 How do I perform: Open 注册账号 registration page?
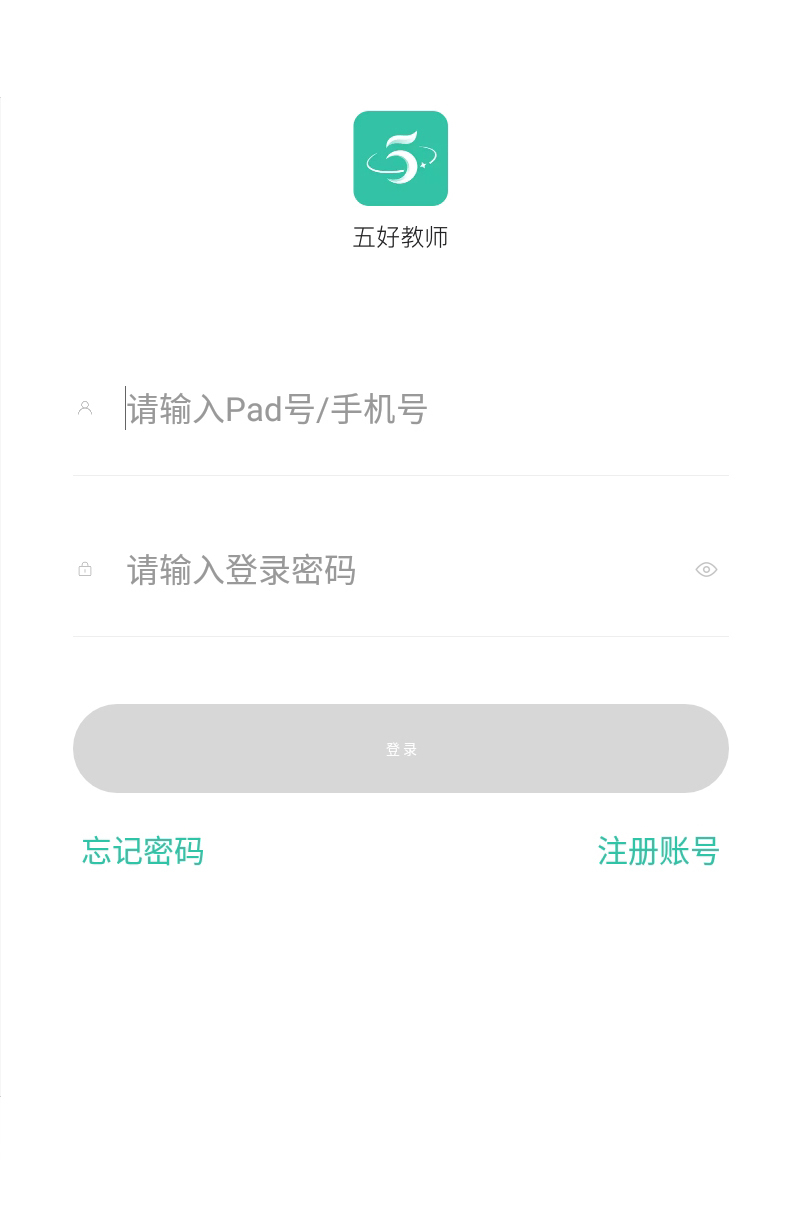(x=659, y=851)
